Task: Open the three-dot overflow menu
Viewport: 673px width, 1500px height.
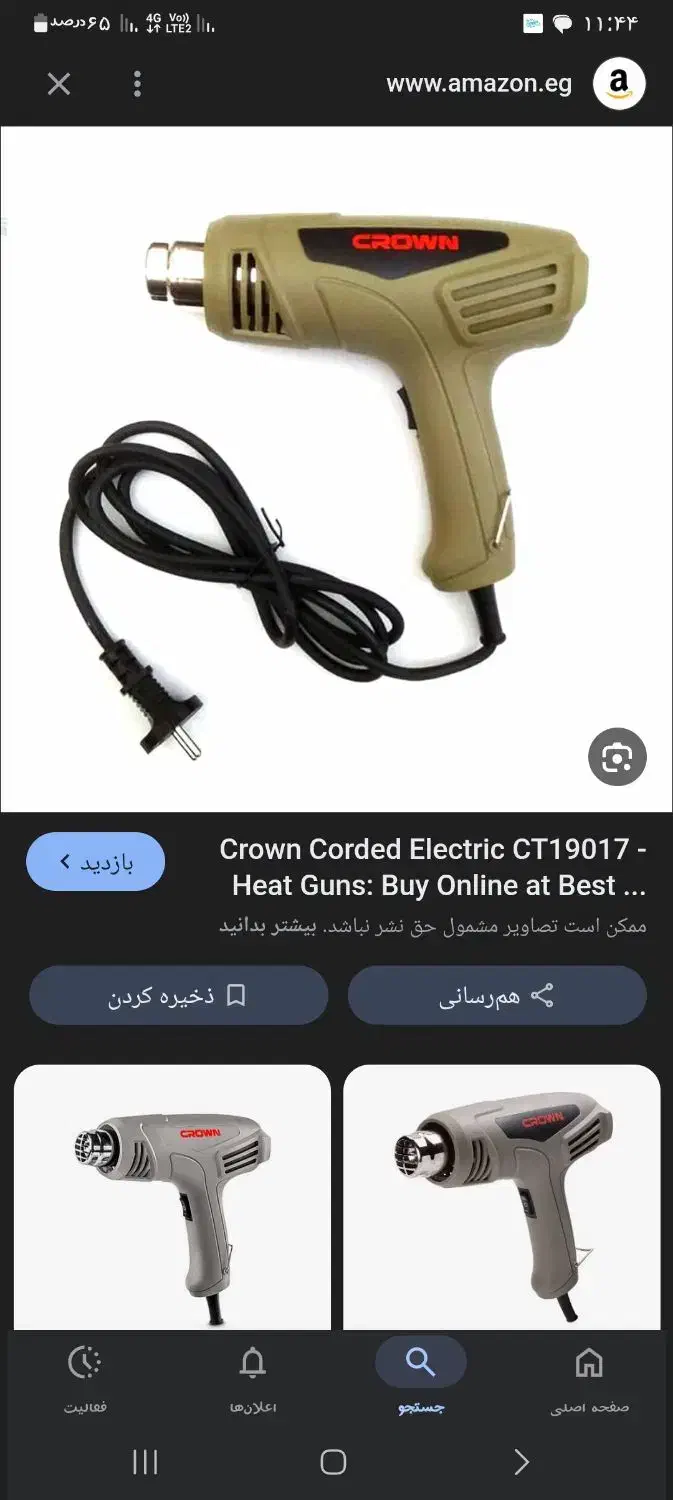Action: click(x=137, y=84)
